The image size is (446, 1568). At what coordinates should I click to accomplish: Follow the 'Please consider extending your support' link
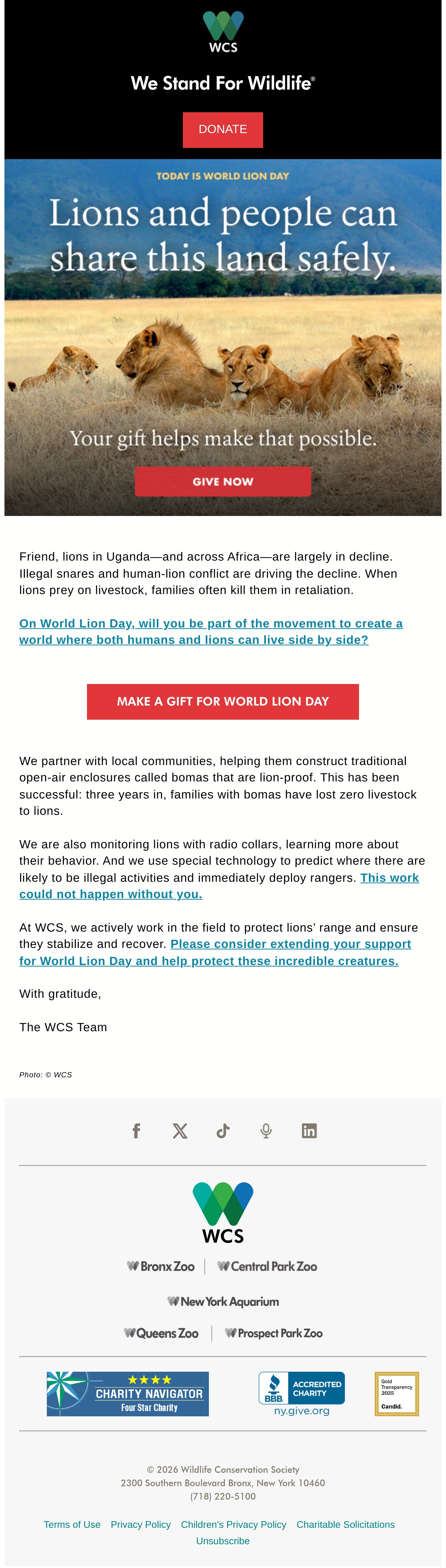[216, 952]
